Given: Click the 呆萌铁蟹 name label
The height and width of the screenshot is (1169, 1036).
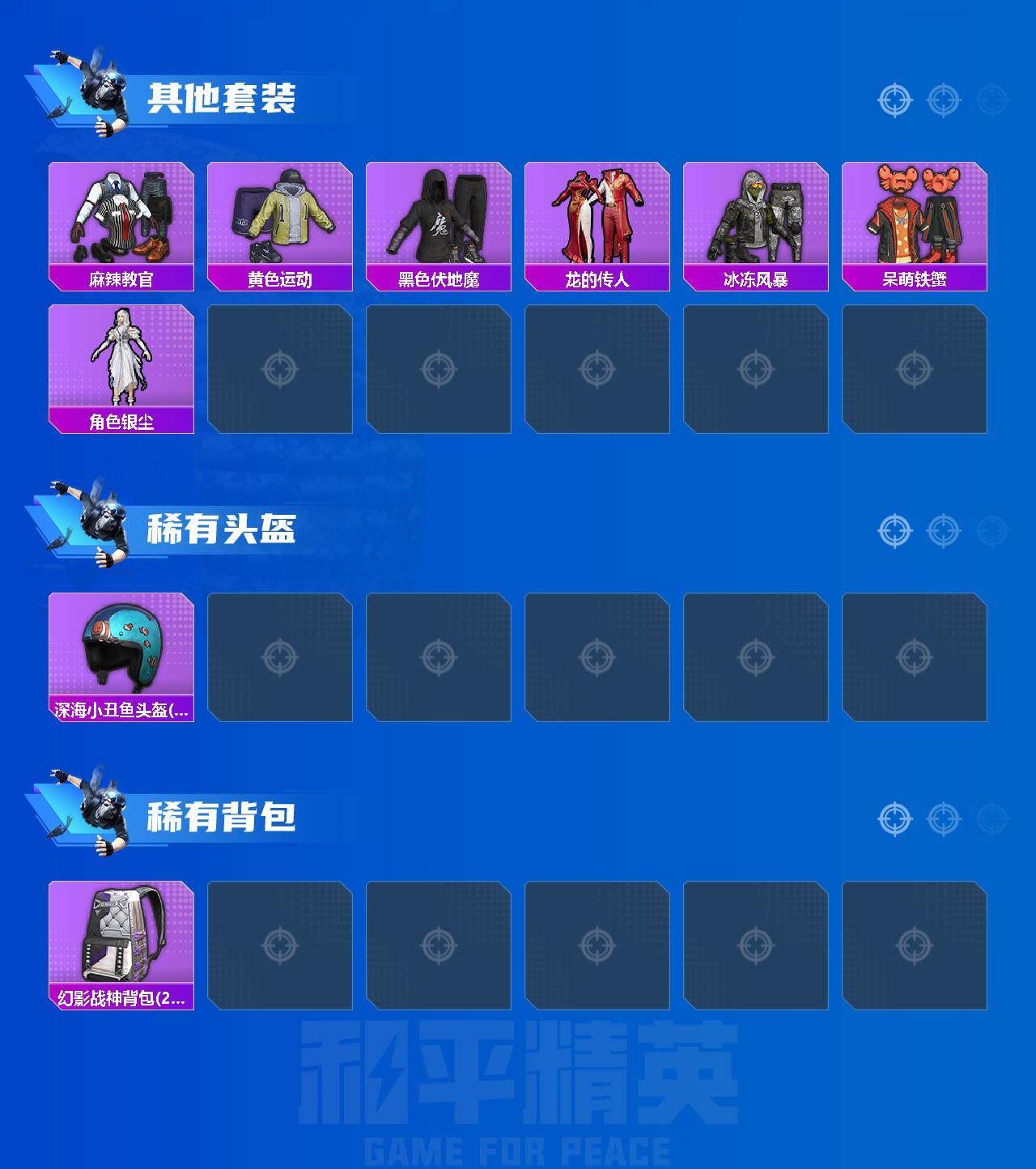Looking at the screenshot, I should pyautogui.click(x=915, y=279).
